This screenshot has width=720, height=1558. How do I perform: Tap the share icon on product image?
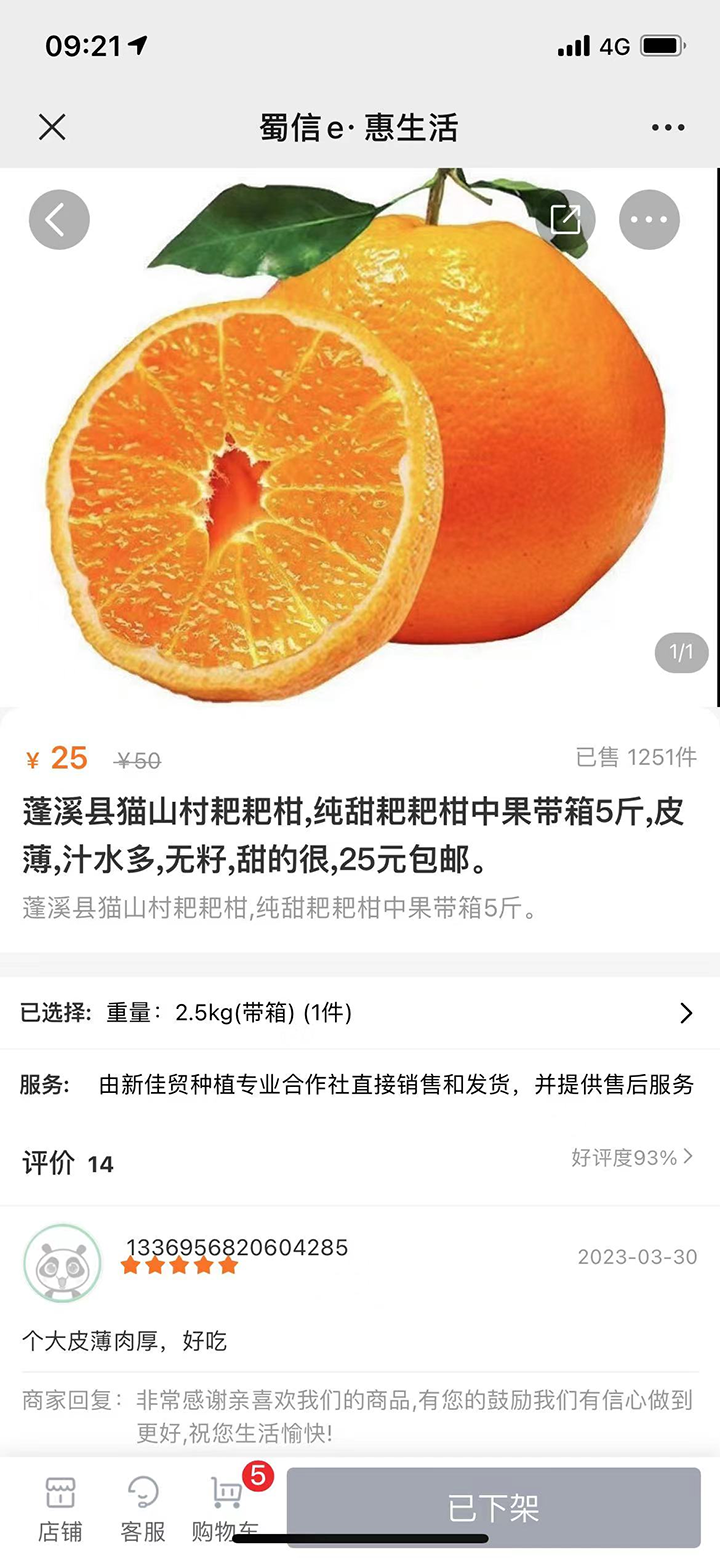pyautogui.click(x=566, y=219)
